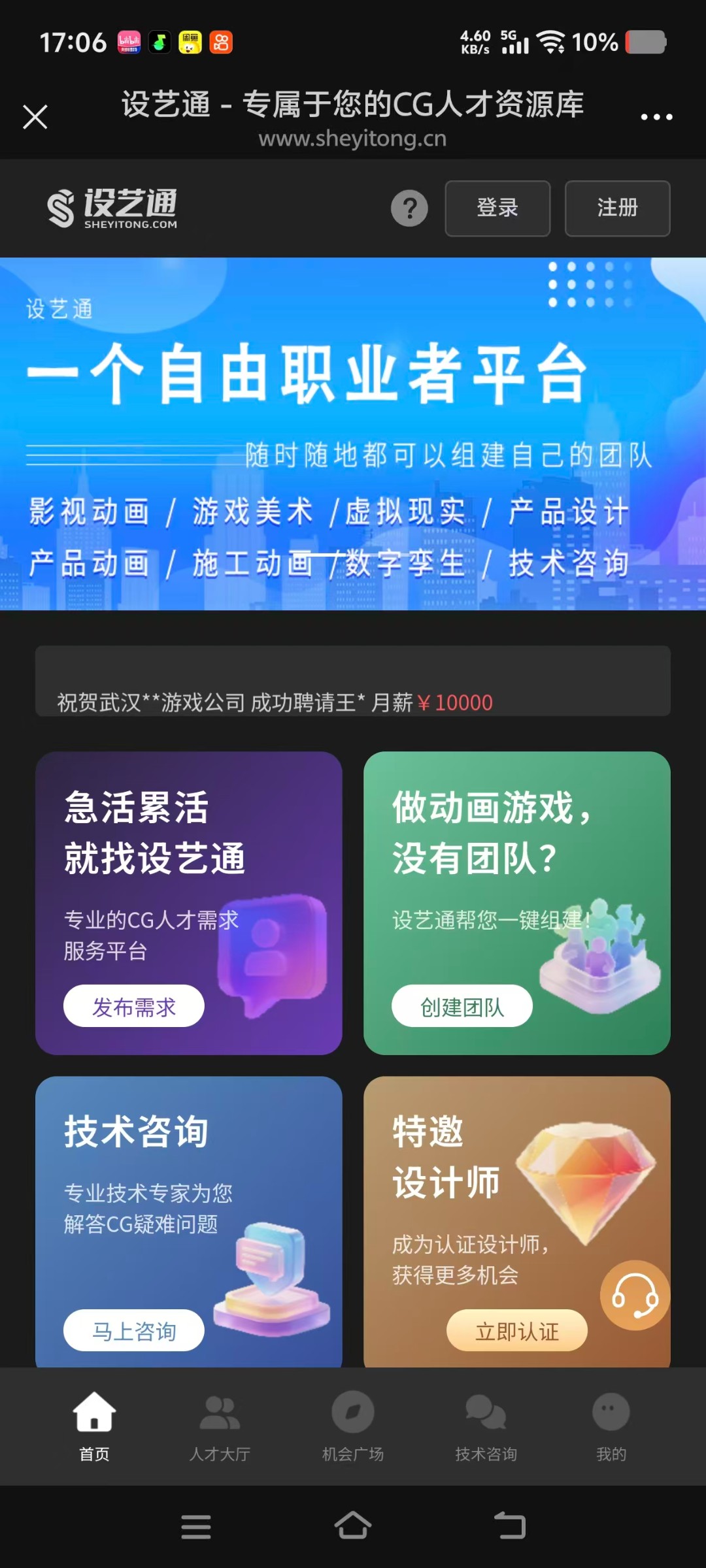
Task: Tap the 发布需求 button
Action: tap(134, 1006)
